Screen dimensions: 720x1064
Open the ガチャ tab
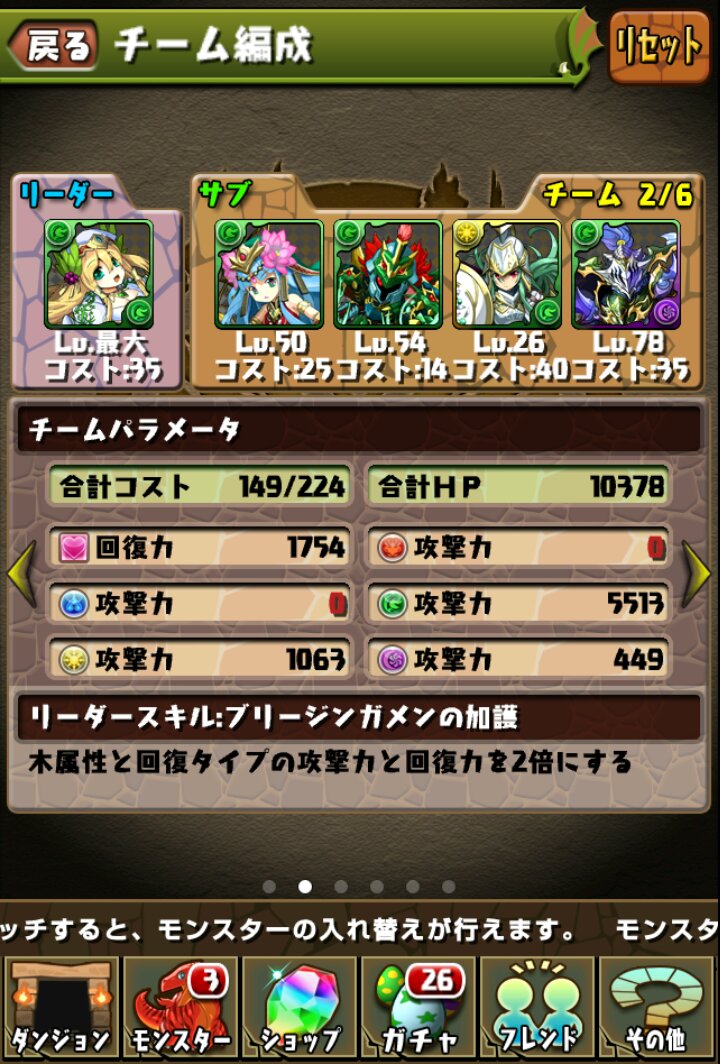(x=418, y=1008)
